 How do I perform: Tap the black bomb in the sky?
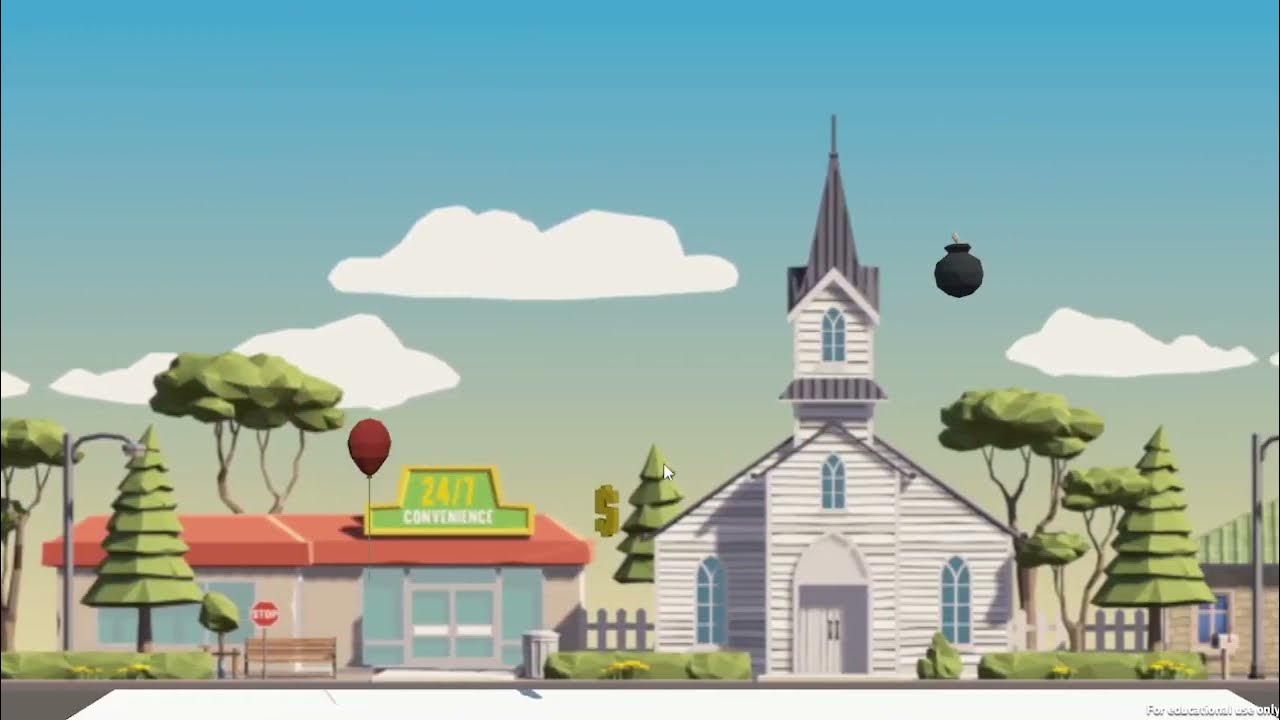click(958, 270)
